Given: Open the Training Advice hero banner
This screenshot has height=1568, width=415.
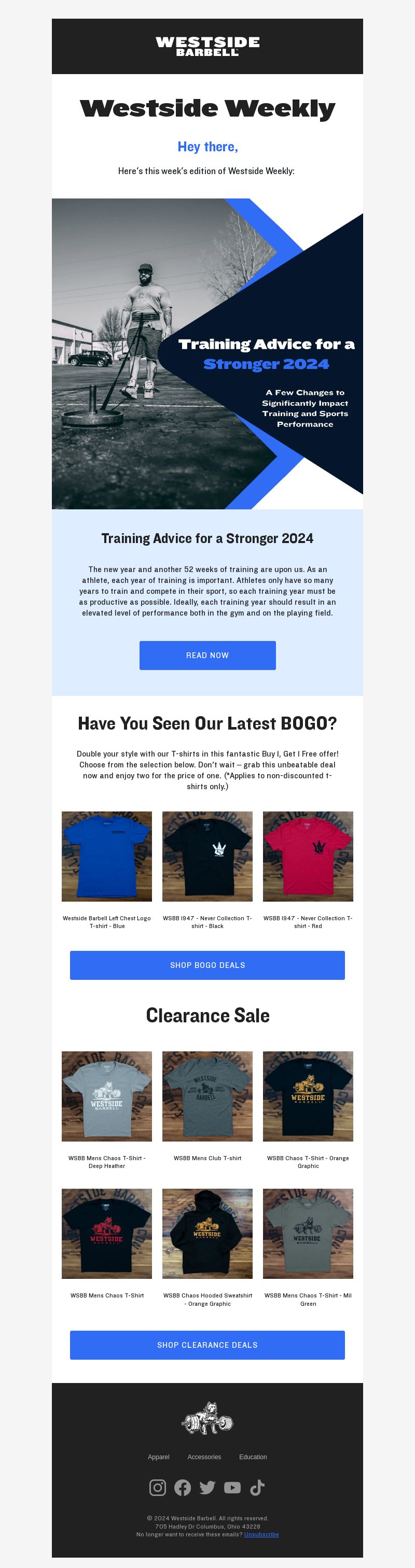Looking at the screenshot, I should 207,353.
